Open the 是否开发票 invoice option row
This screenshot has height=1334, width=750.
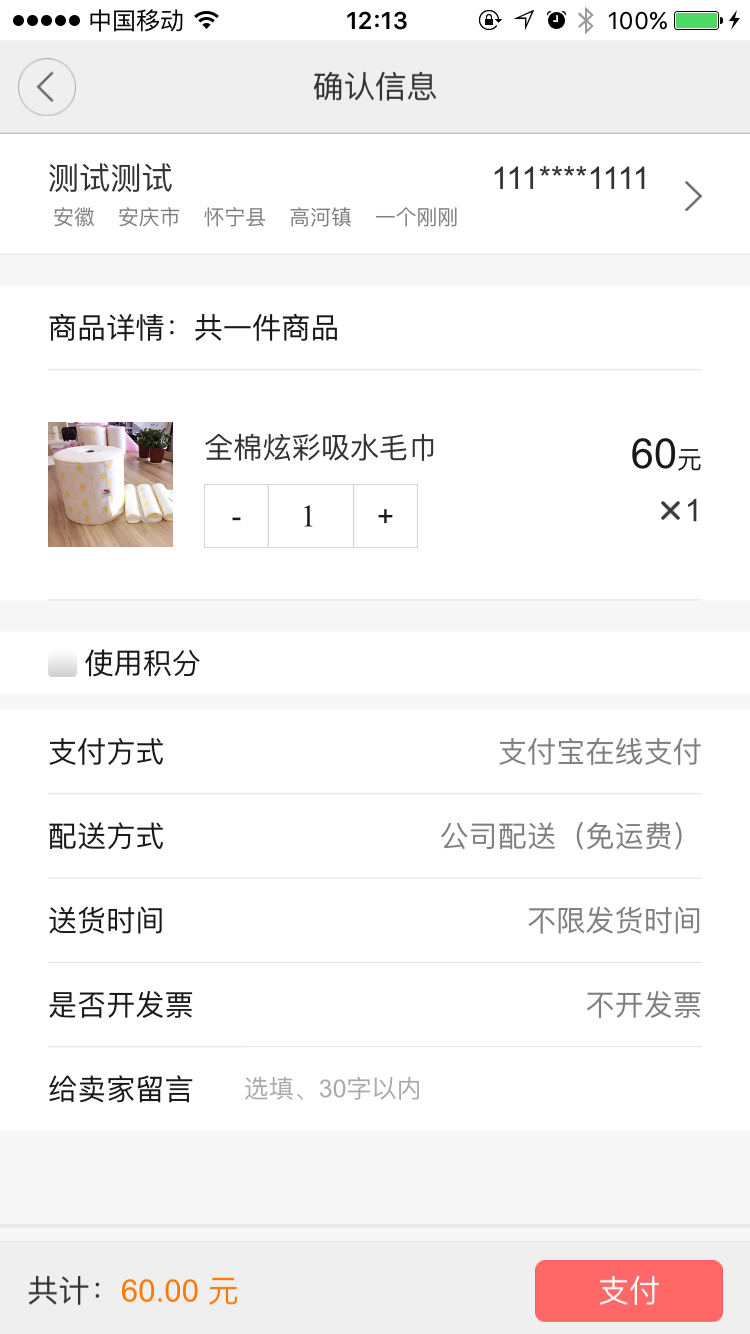(375, 1004)
